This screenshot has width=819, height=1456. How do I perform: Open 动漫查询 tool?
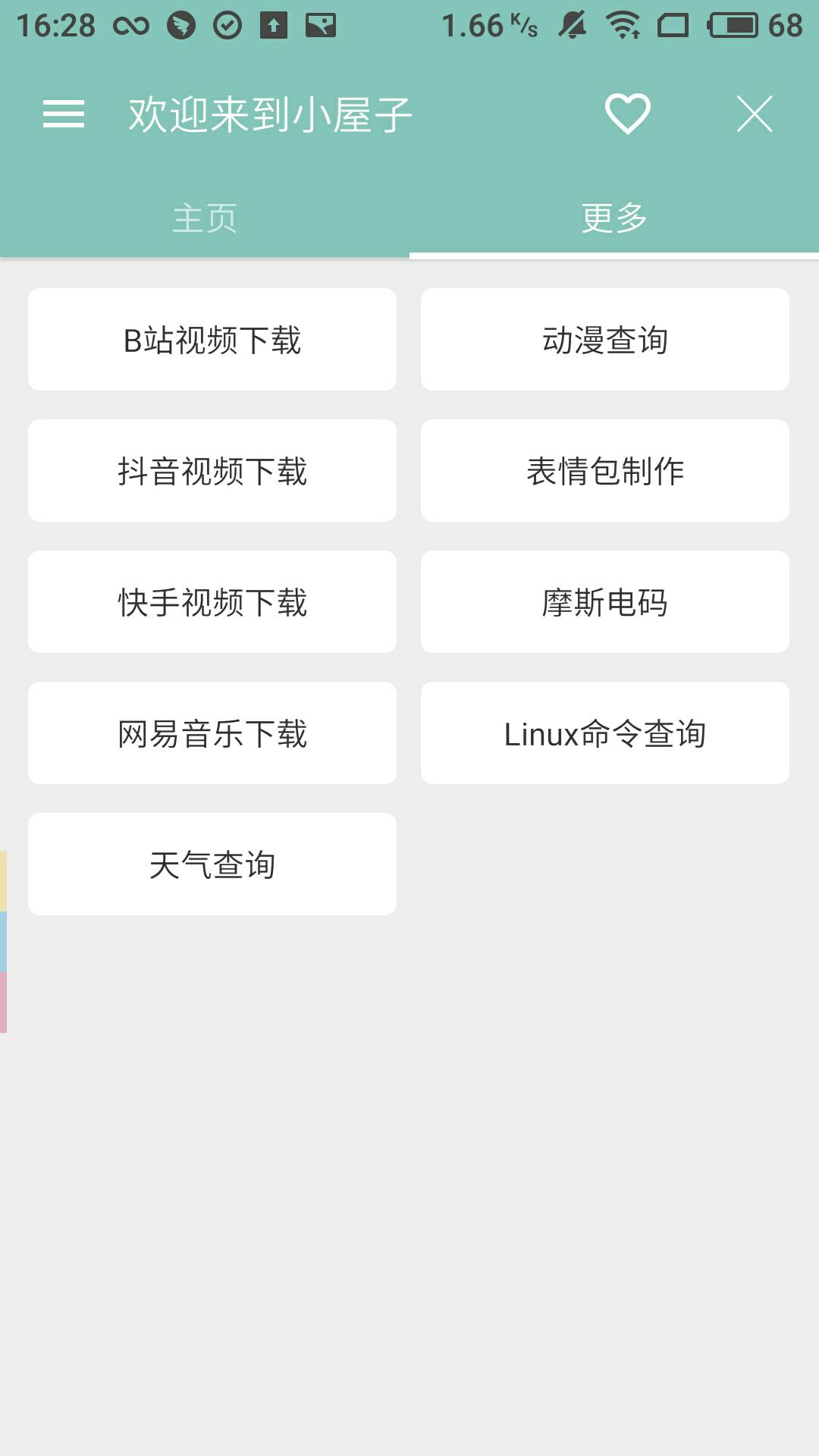coord(605,339)
